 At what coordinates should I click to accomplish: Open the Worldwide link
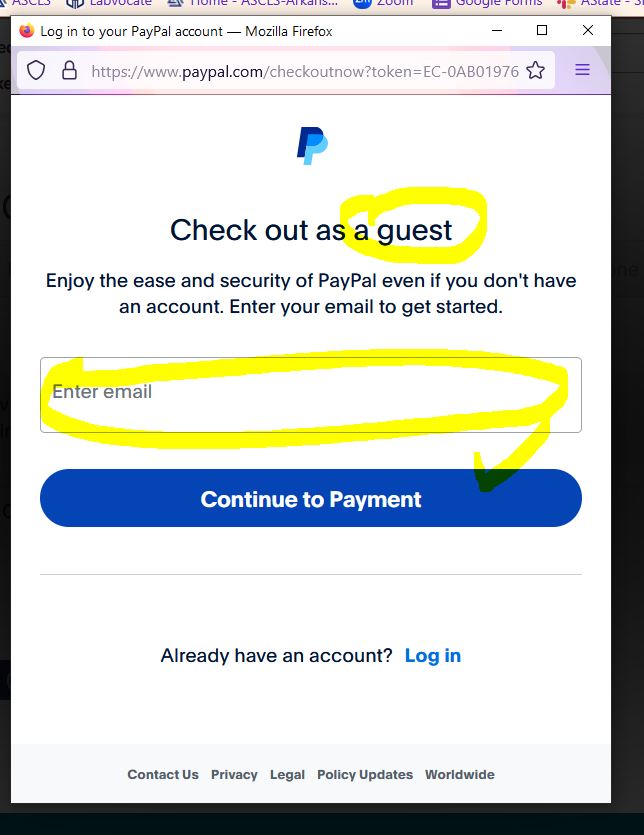459,774
